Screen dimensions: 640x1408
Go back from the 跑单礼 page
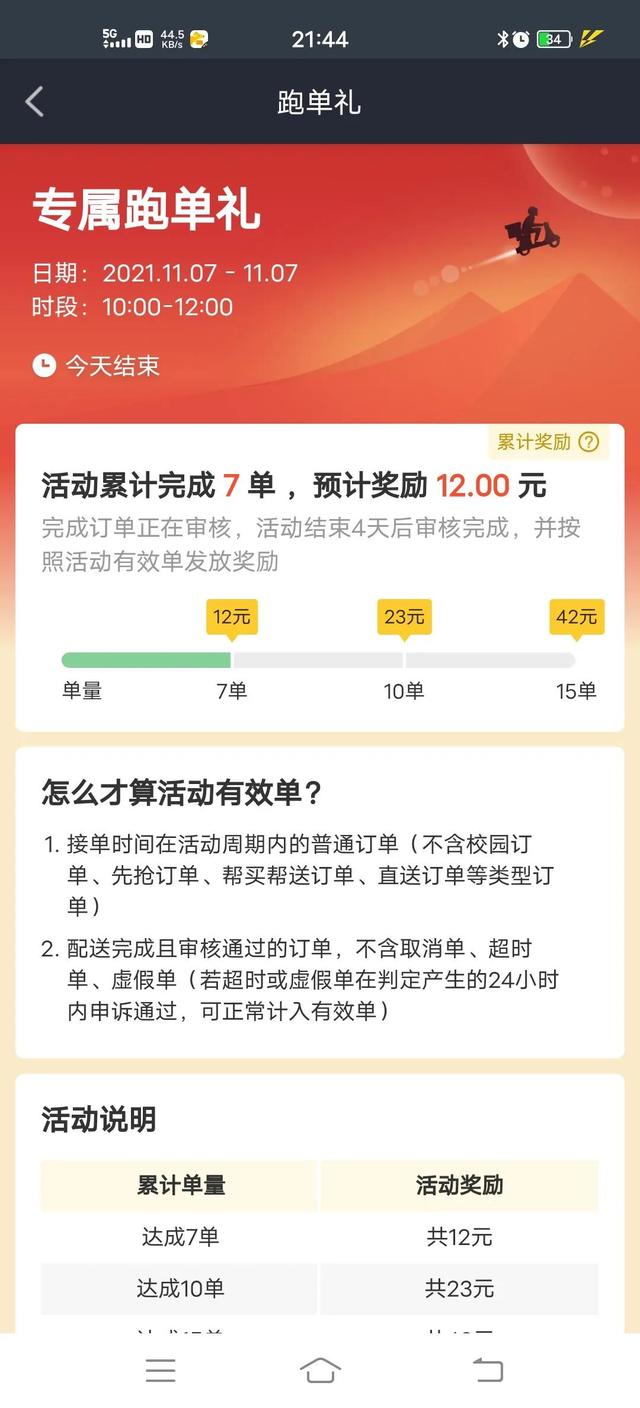pos(35,101)
